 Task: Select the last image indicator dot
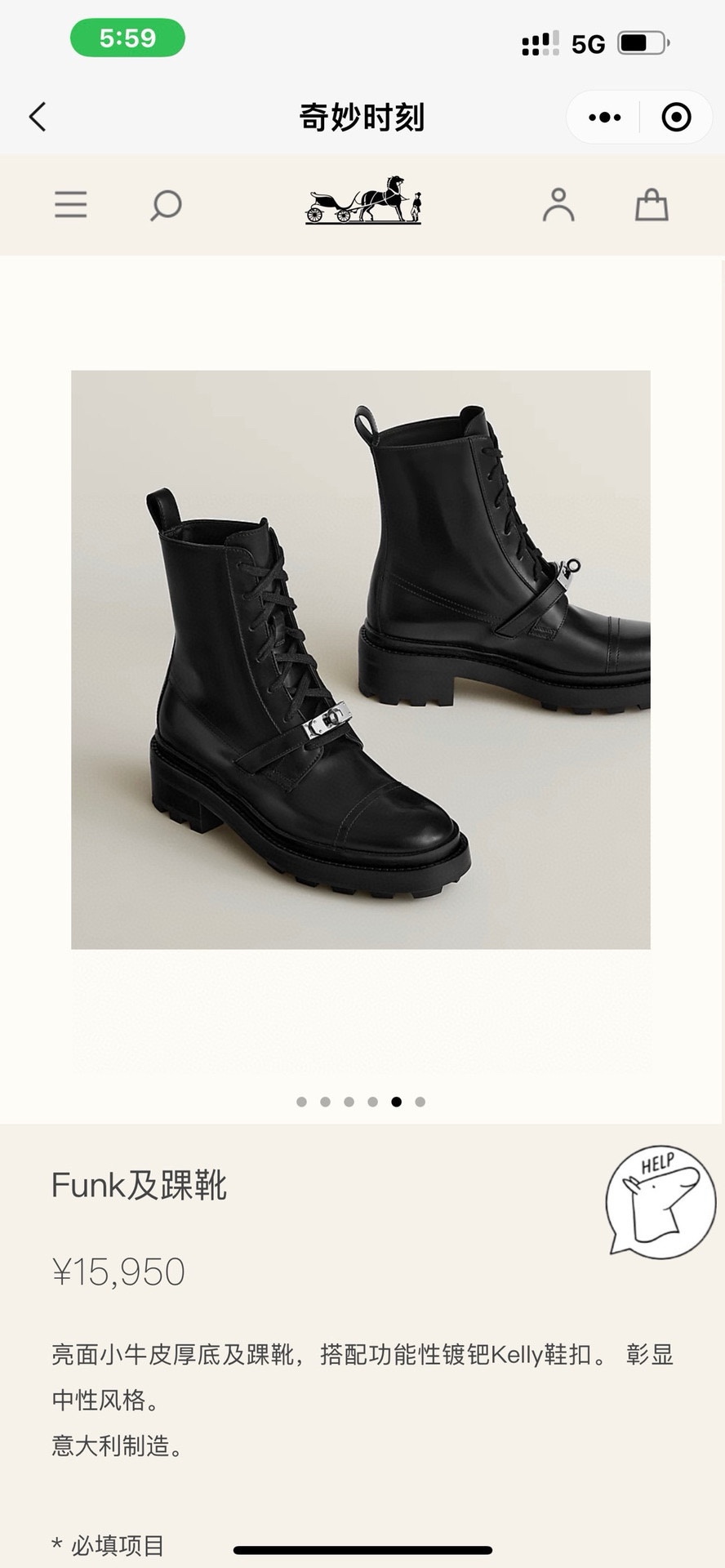420,1102
